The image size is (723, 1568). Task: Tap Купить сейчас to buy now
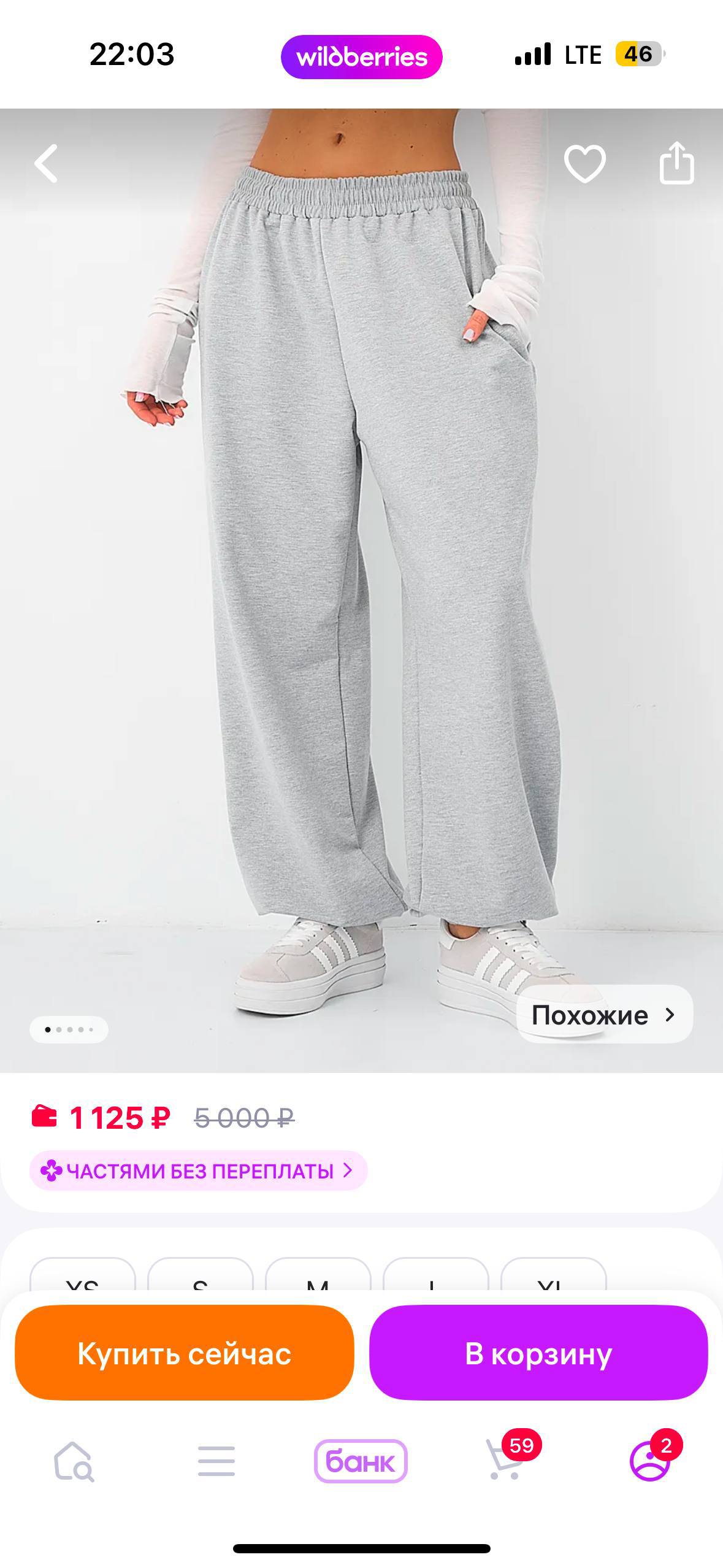(184, 1353)
